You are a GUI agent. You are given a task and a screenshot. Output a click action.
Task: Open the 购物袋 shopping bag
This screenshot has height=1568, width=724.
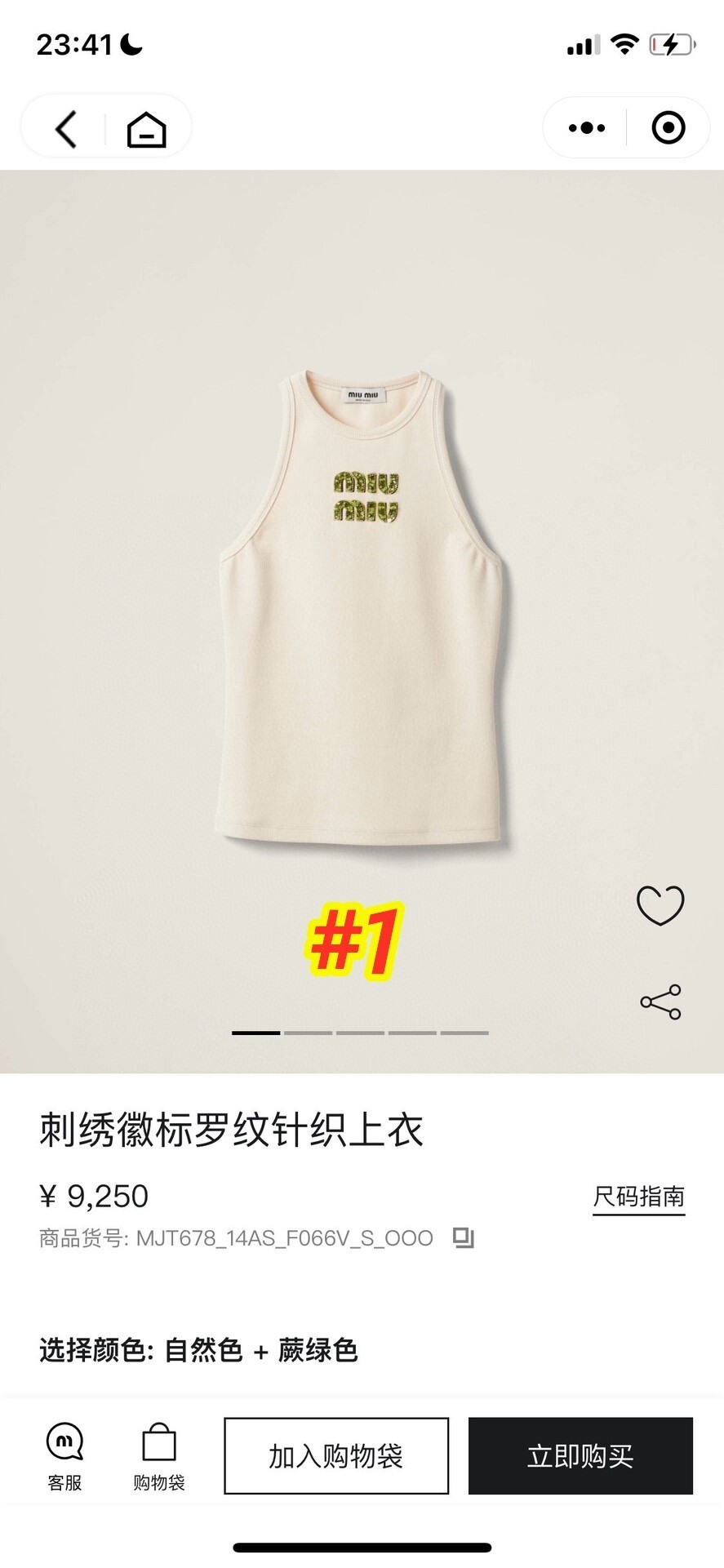pos(159,1457)
